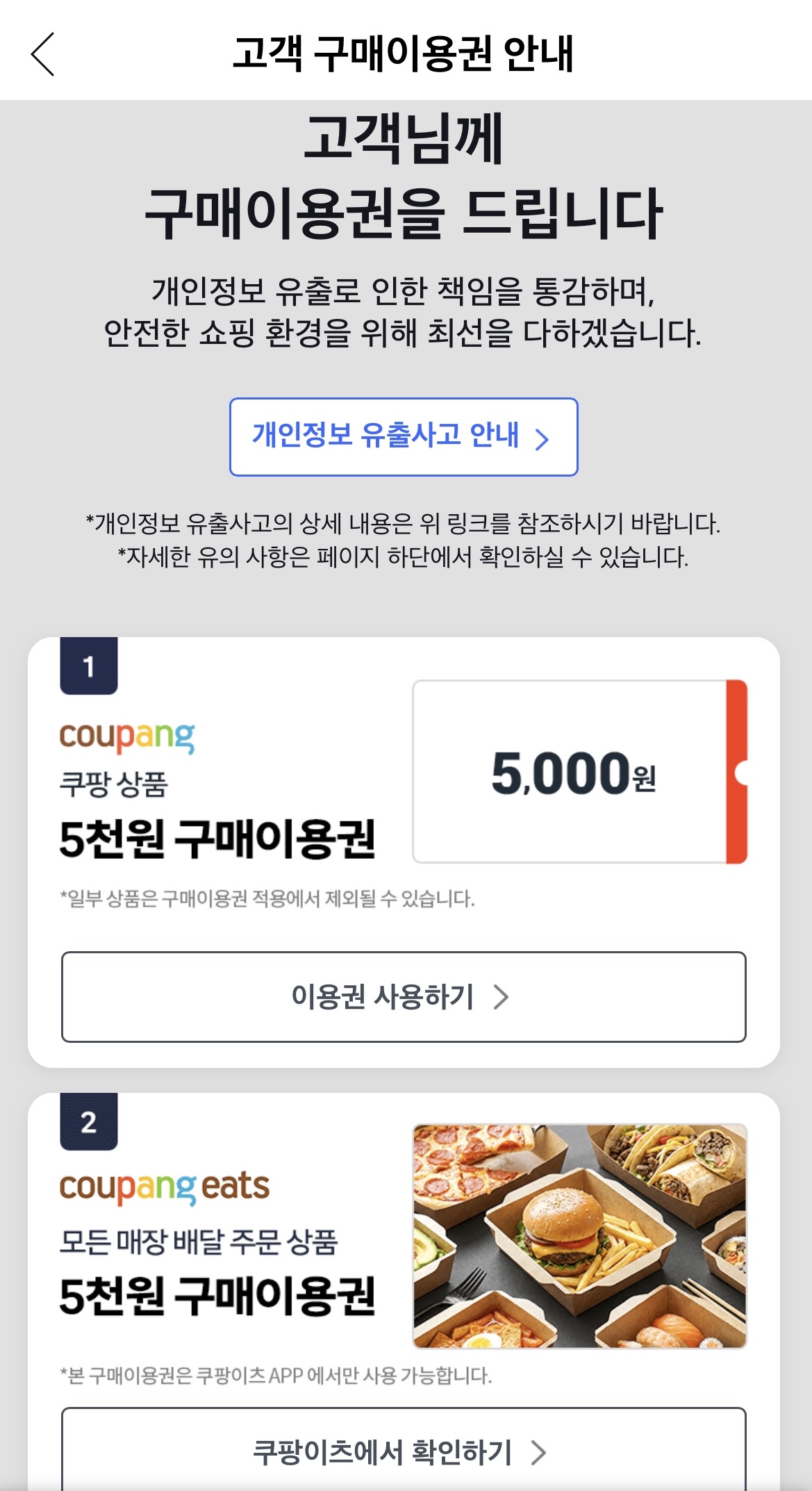Image resolution: width=812 pixels, height=1491 pixels.
Task: Tap the back arrow at top left
Action: (43, 56)
